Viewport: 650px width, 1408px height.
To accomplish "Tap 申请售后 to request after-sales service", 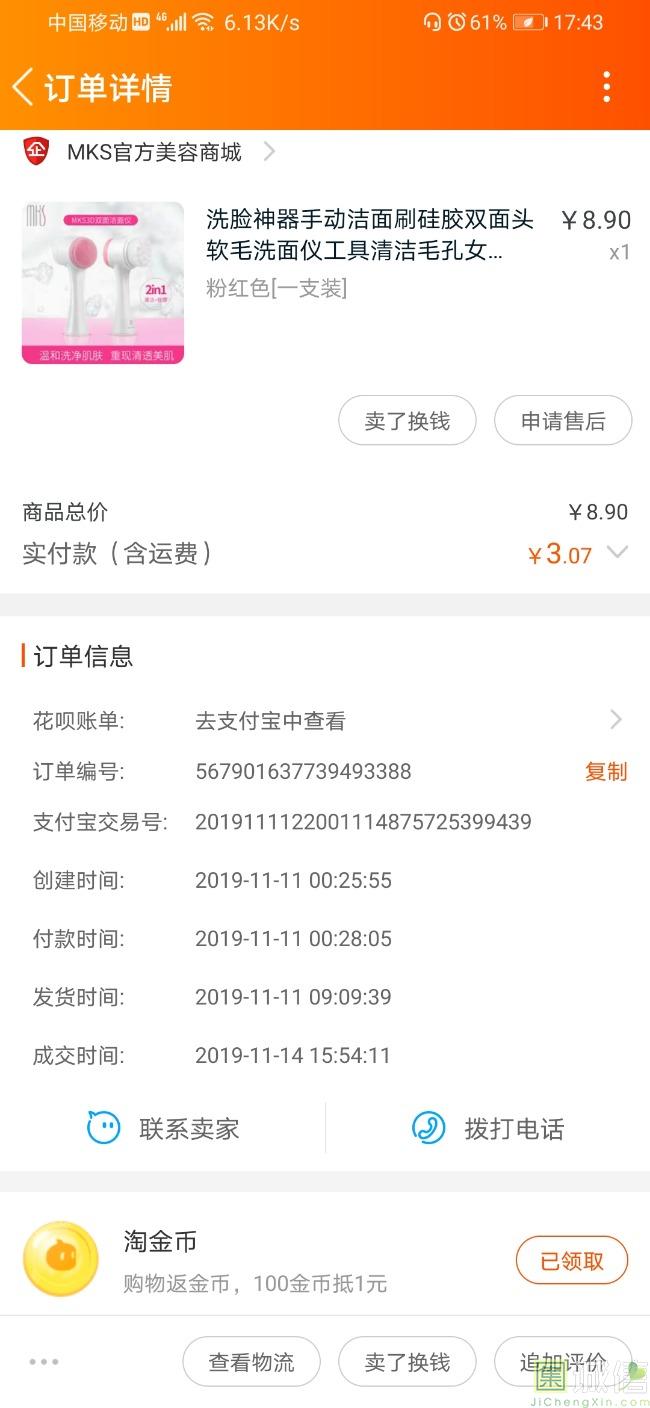I will 563,421.
